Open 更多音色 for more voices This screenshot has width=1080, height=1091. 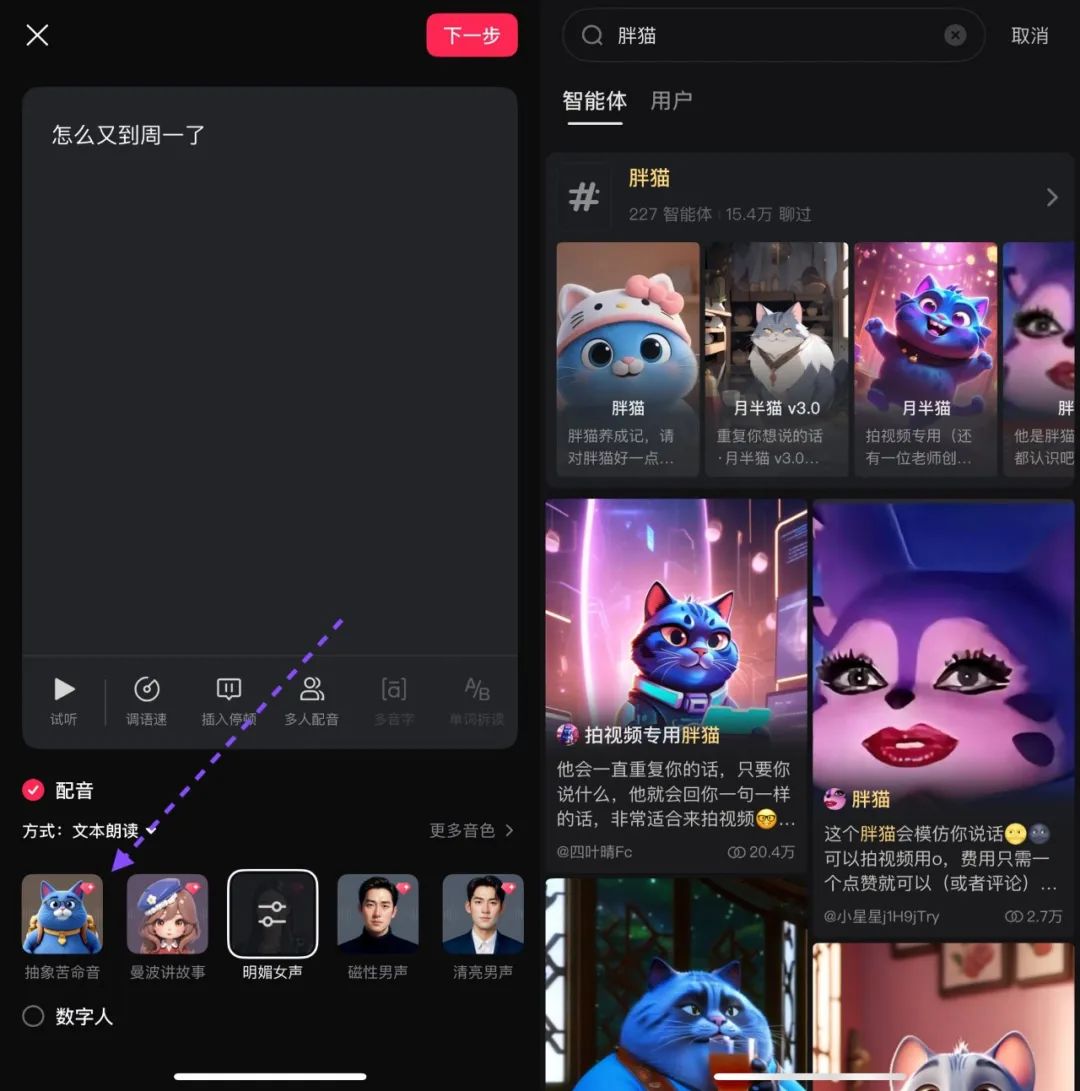point(471,831)
